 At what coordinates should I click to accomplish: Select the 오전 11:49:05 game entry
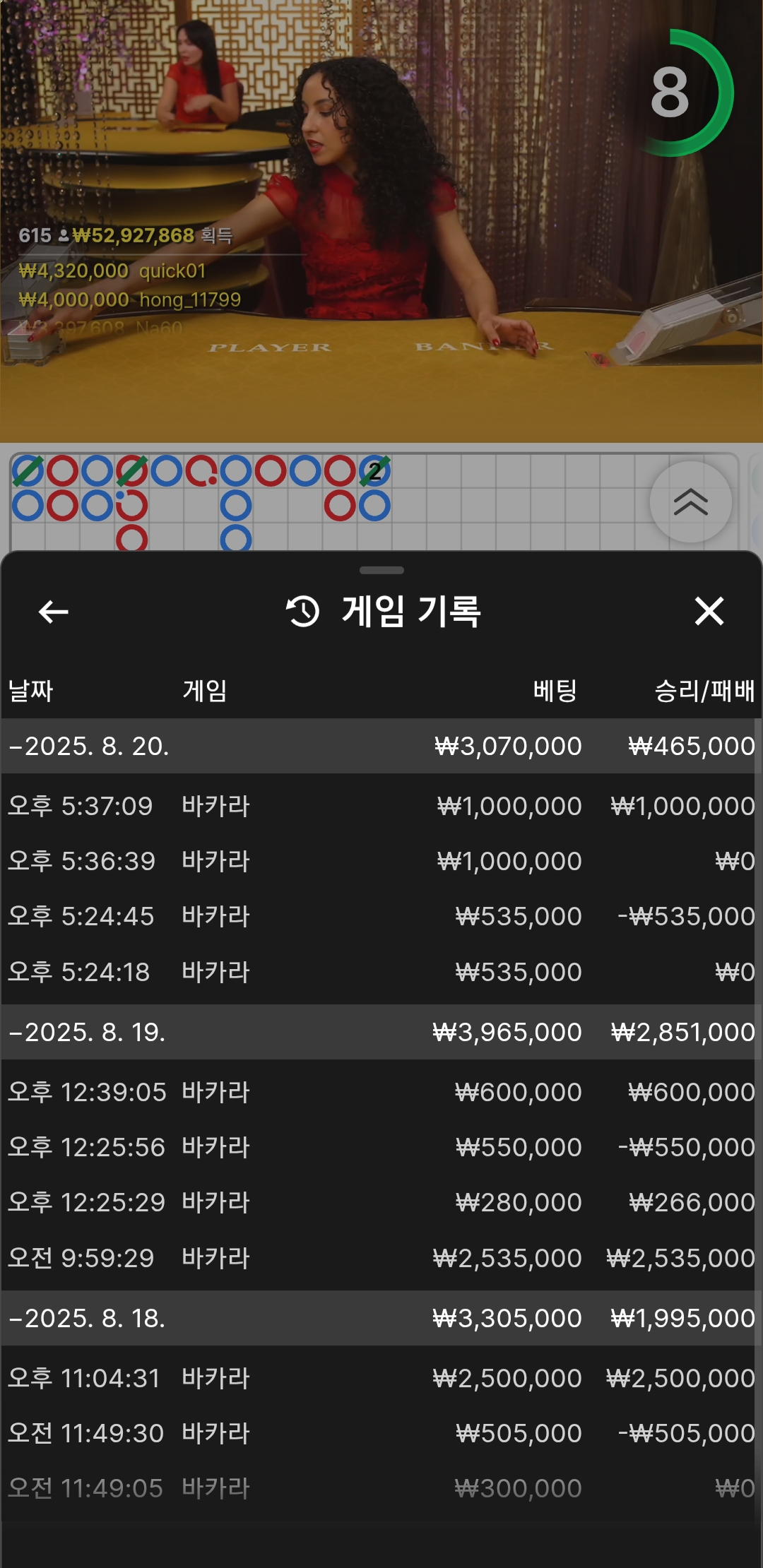pyautogui.click(x=381, y=1488)
